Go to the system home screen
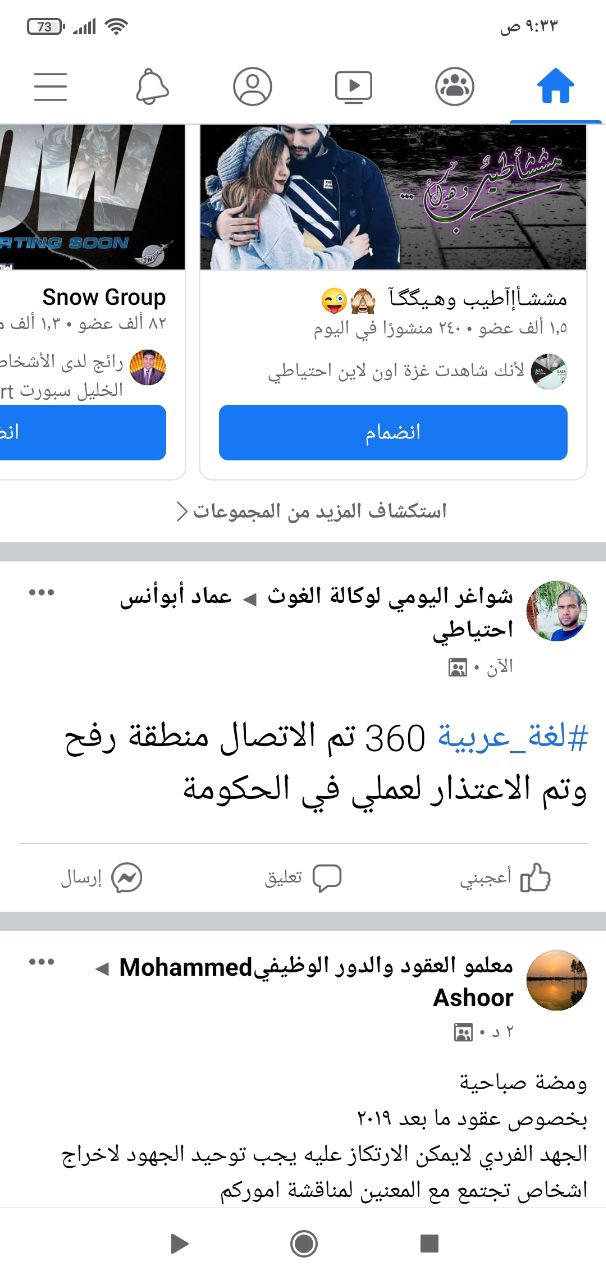This screenshot has height=1280, width=606. pos(303,1243)
